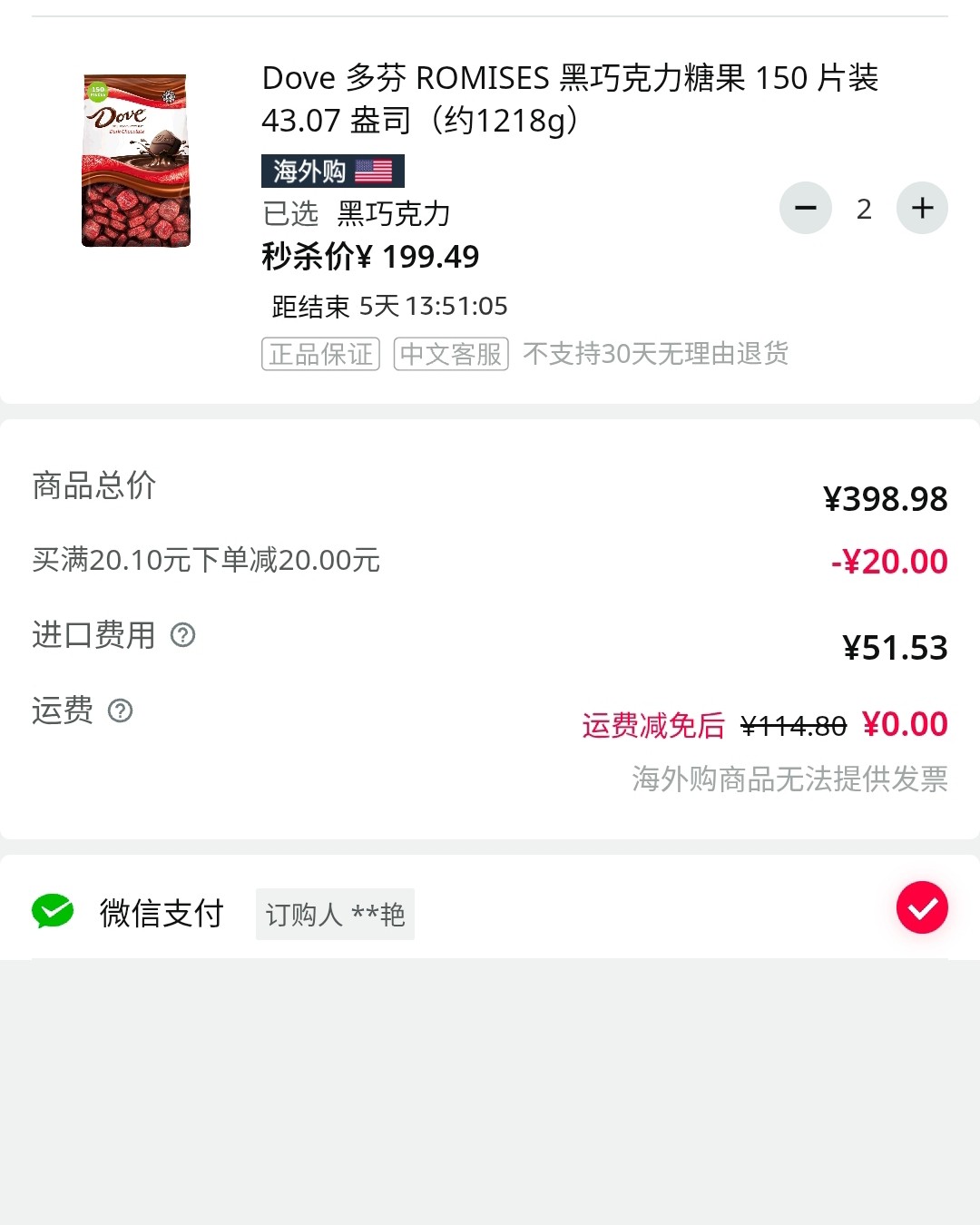This screenshot has height=1225, width=980.
Task: Click the 海外购 overseas purchase badge
Action: [309, 171]
